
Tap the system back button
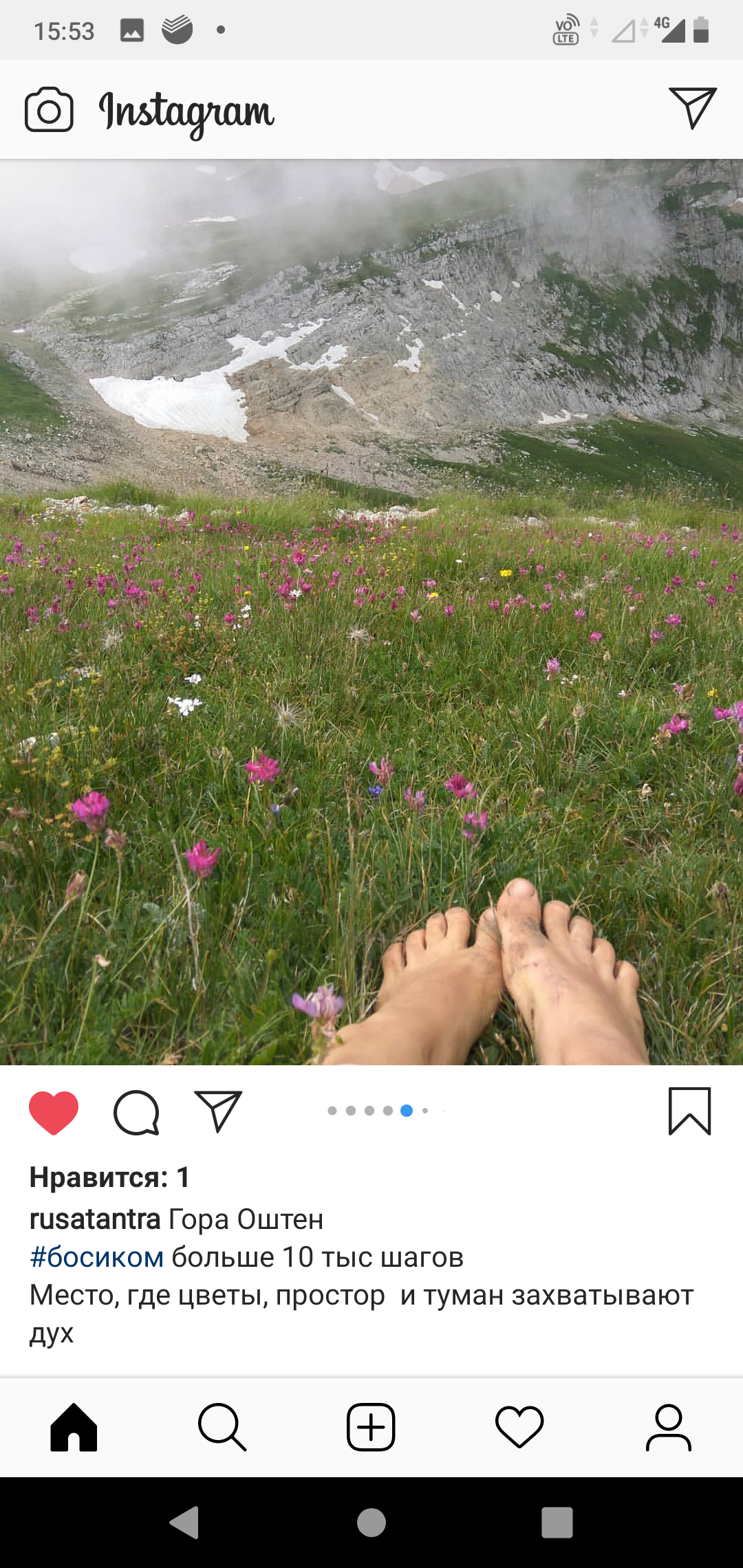(x=184, y=1523)
